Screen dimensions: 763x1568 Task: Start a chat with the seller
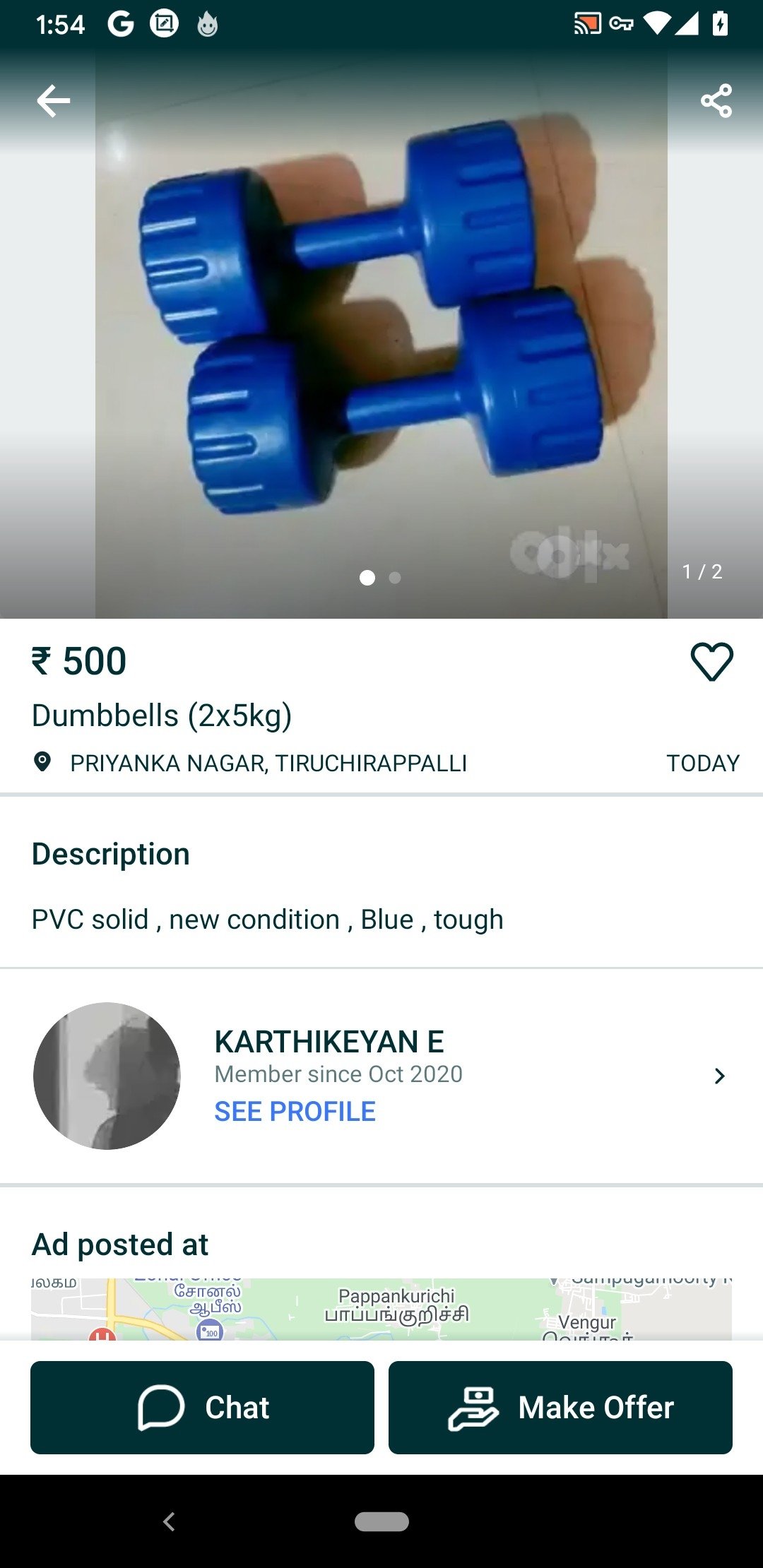pos(202,1408)
